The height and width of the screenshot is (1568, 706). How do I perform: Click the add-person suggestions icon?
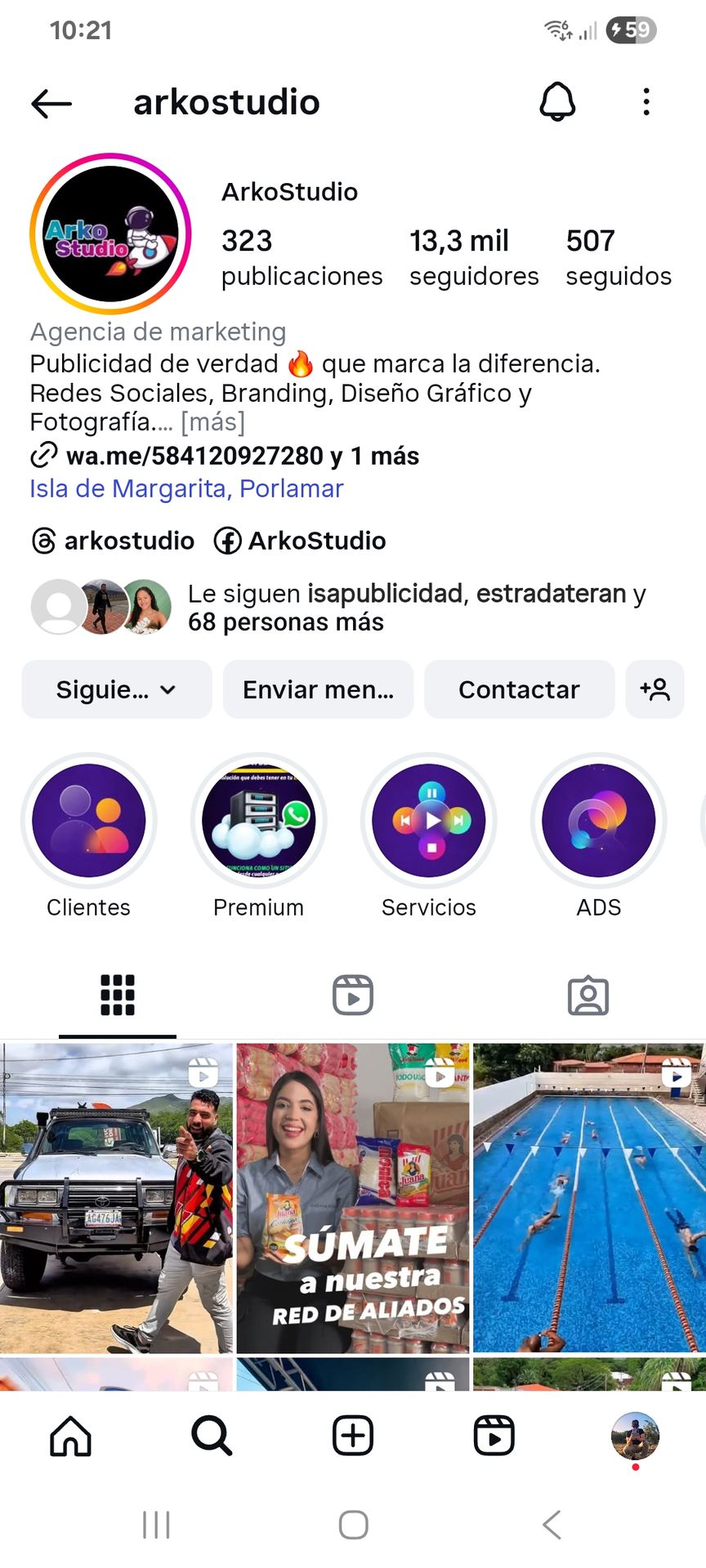coord(655,689)
